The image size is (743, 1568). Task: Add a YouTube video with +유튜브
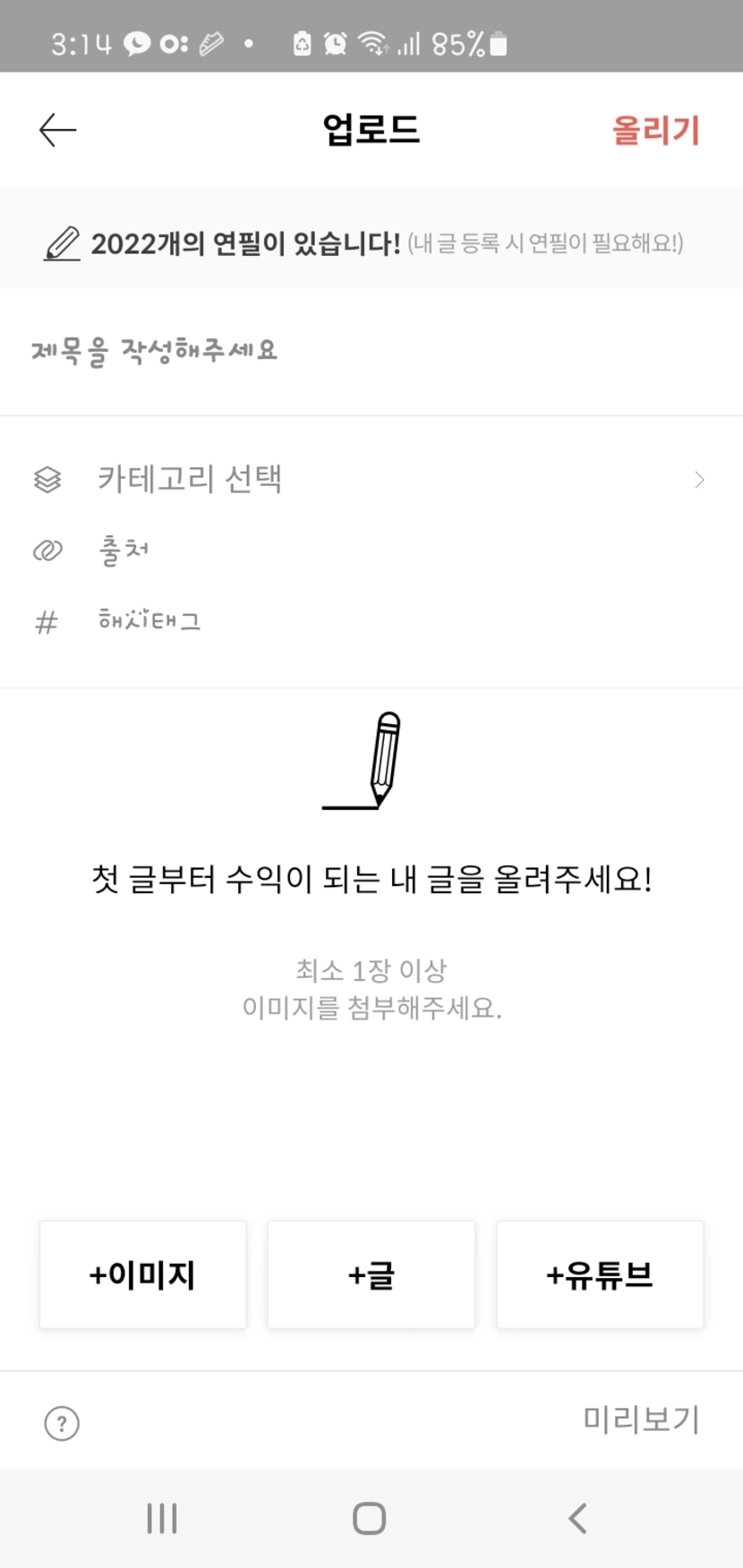pyautogui.click(x=600, y=1274)
